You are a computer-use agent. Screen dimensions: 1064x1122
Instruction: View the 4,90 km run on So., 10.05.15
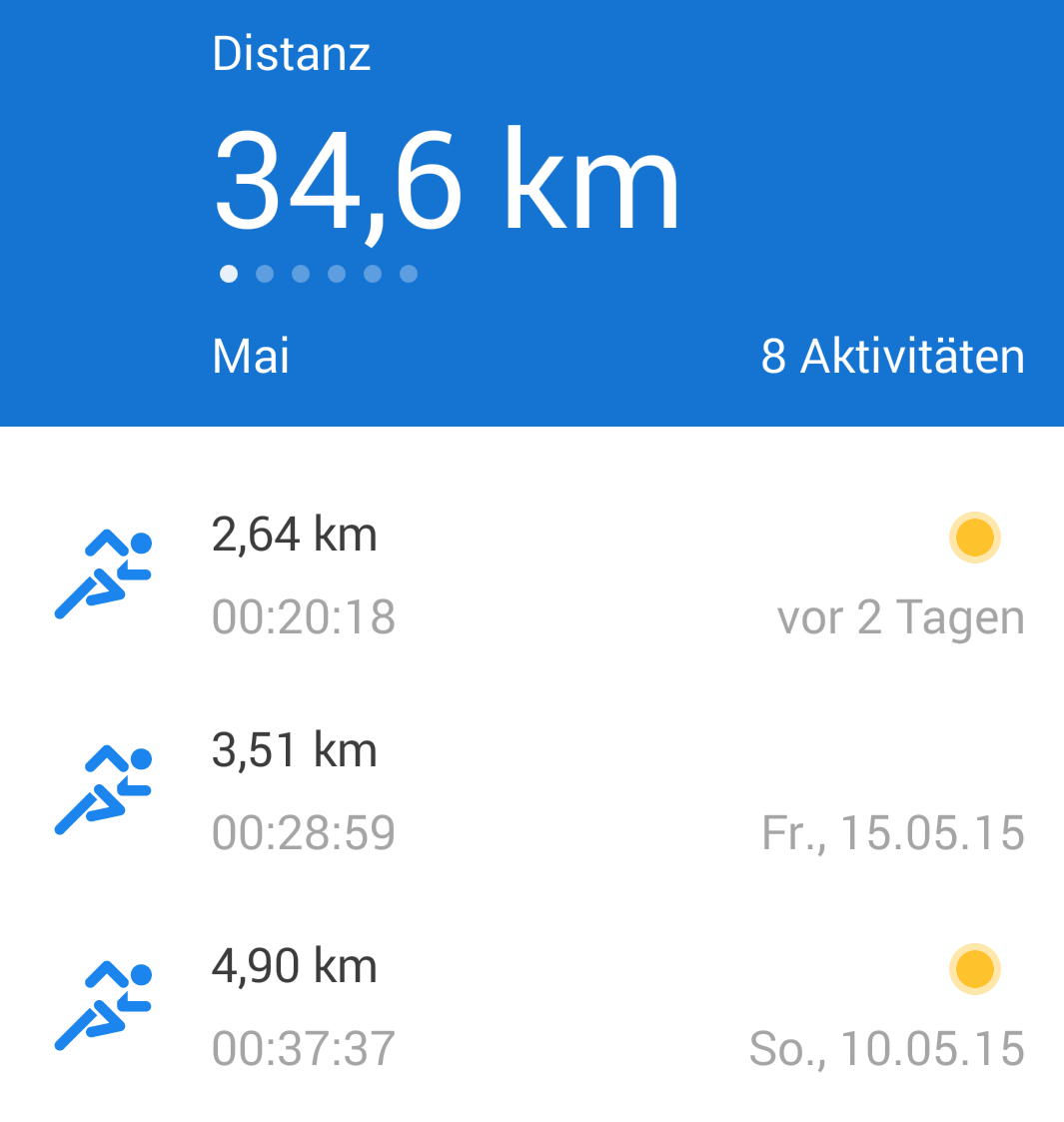click(x=532, y=1007)
